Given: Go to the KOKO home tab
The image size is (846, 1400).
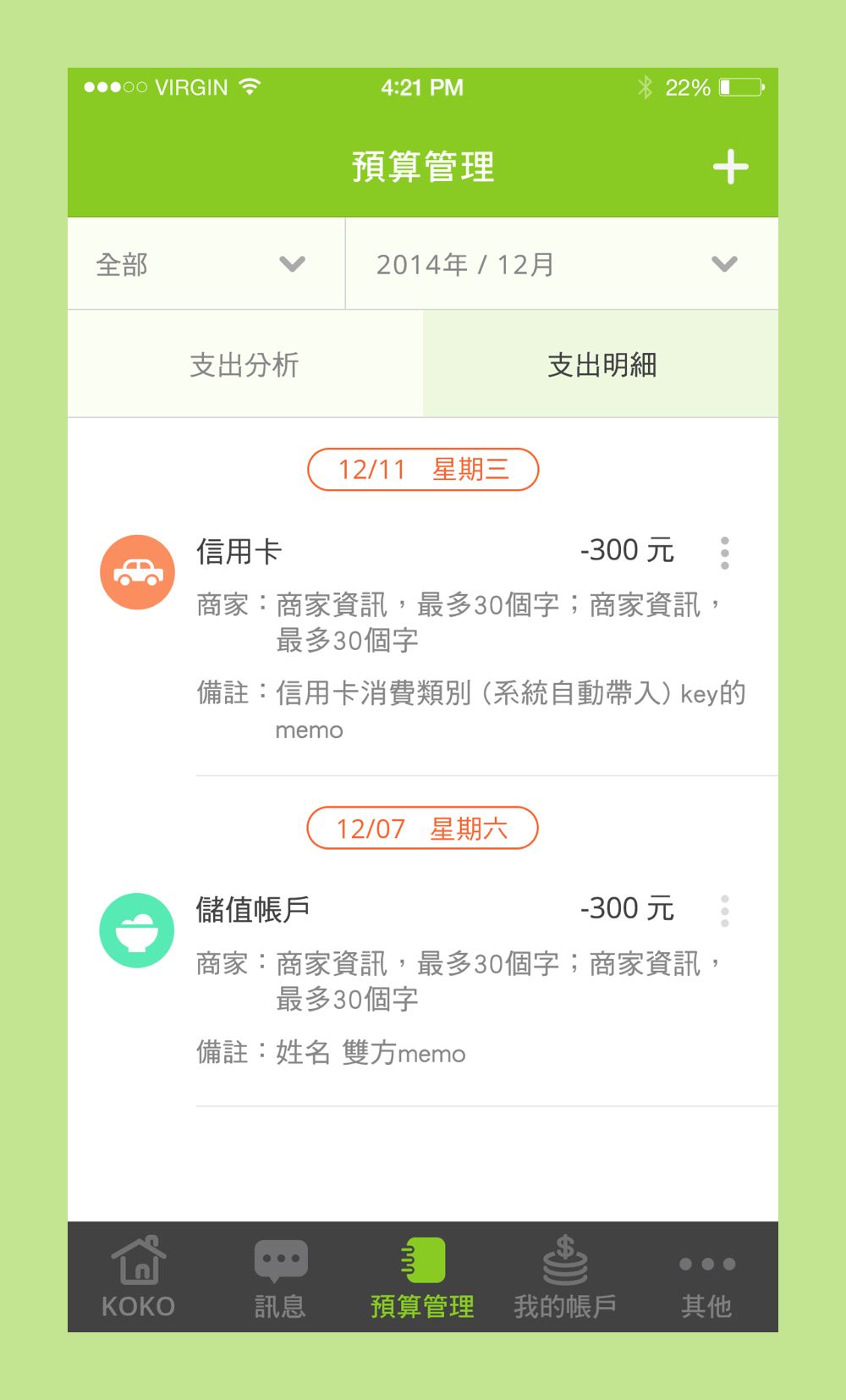Looking at the screenshot, I should point(139,1276).
